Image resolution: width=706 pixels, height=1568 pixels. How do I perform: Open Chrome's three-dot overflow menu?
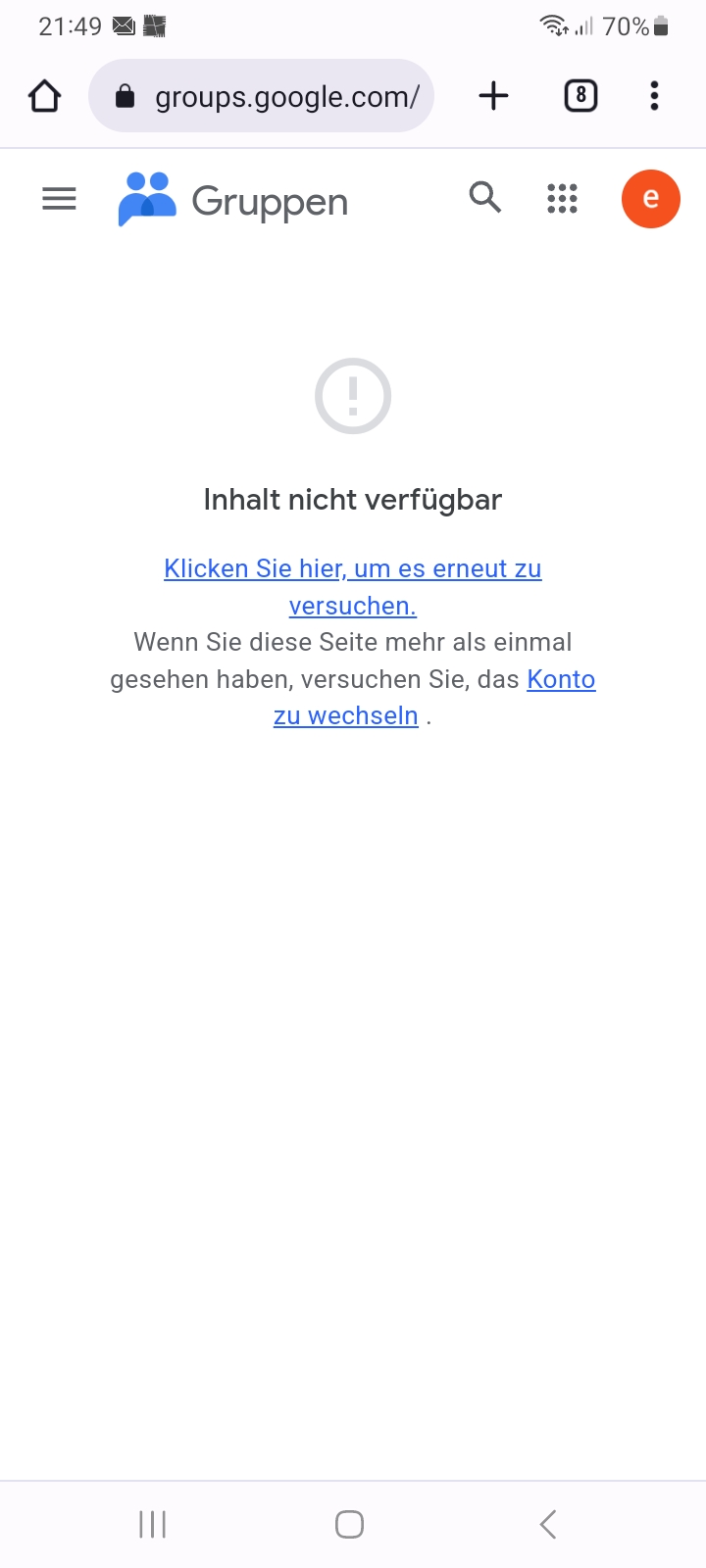[x=654, y=96]
